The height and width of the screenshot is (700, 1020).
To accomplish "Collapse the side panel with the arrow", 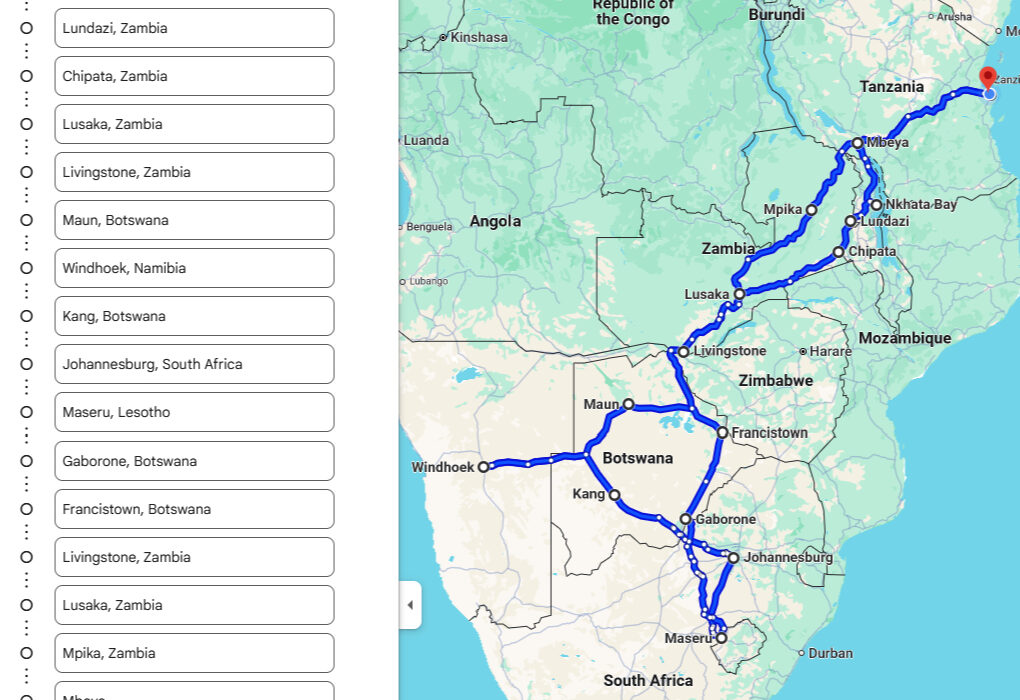I will point(409,605).
